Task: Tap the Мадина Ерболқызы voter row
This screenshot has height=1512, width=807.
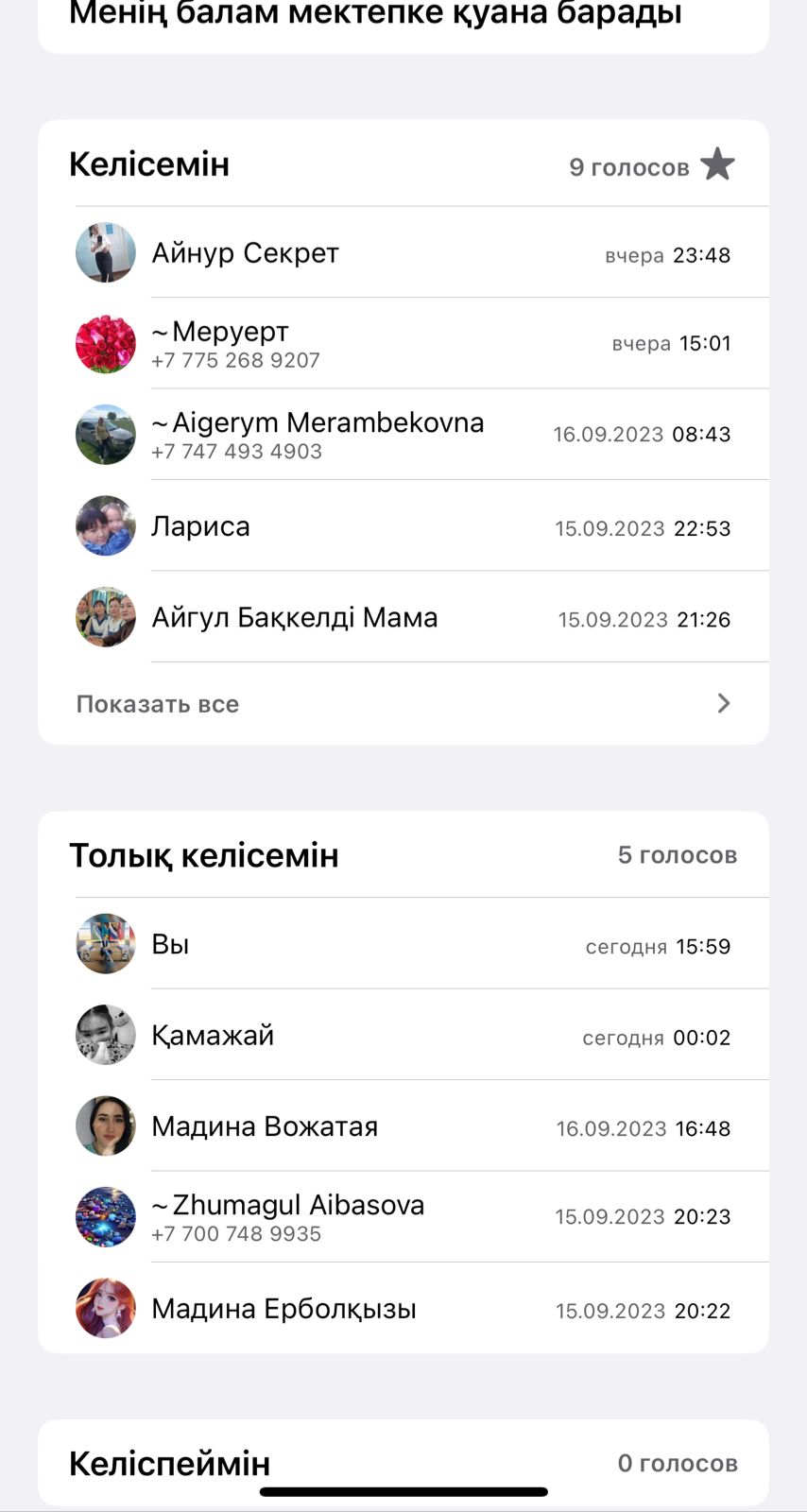Action: coord(403,1309)
